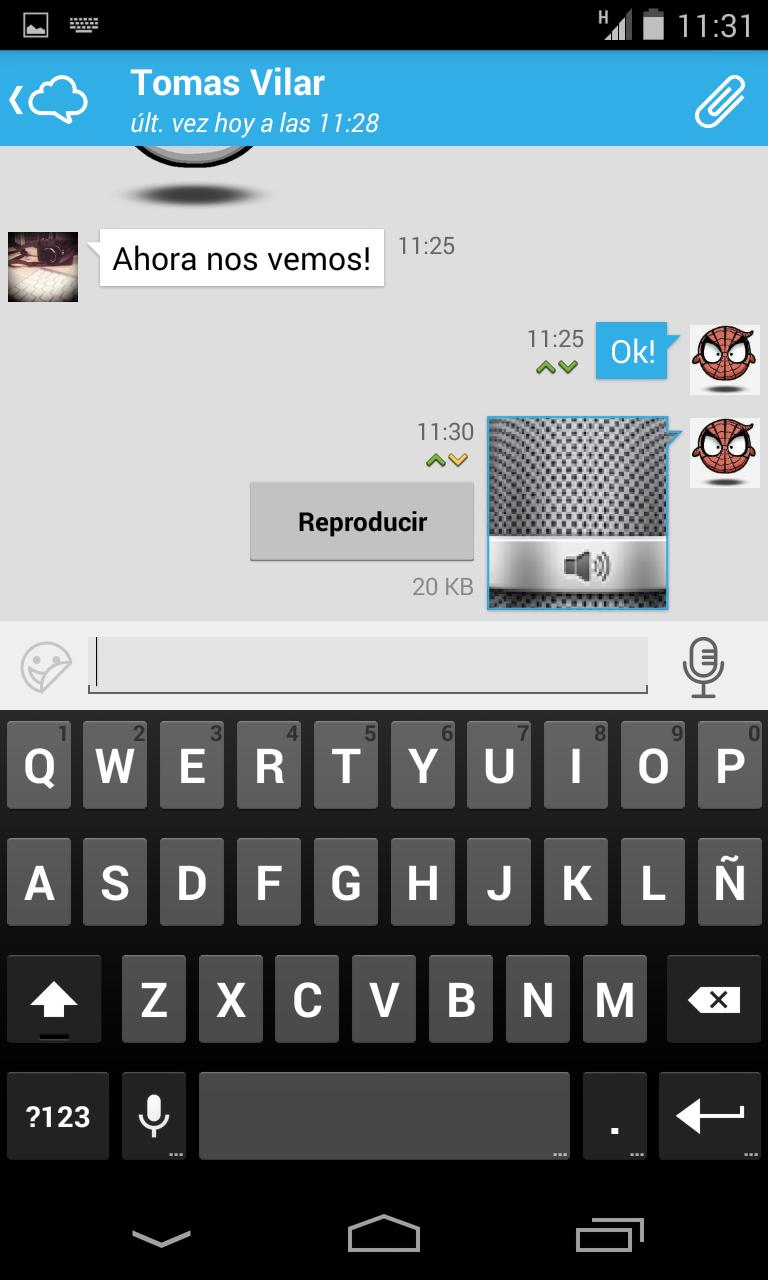Switch keyboard to ?123 symbols
Image resolution: width=768 pixels, height=1280 pixels.
[x=58, y=1116]
